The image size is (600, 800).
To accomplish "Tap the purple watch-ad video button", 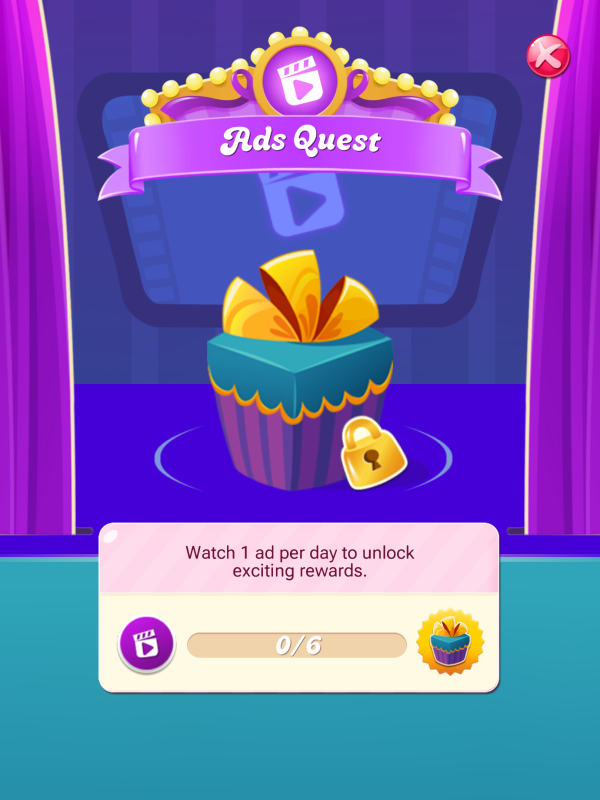I will pos(147,644).
